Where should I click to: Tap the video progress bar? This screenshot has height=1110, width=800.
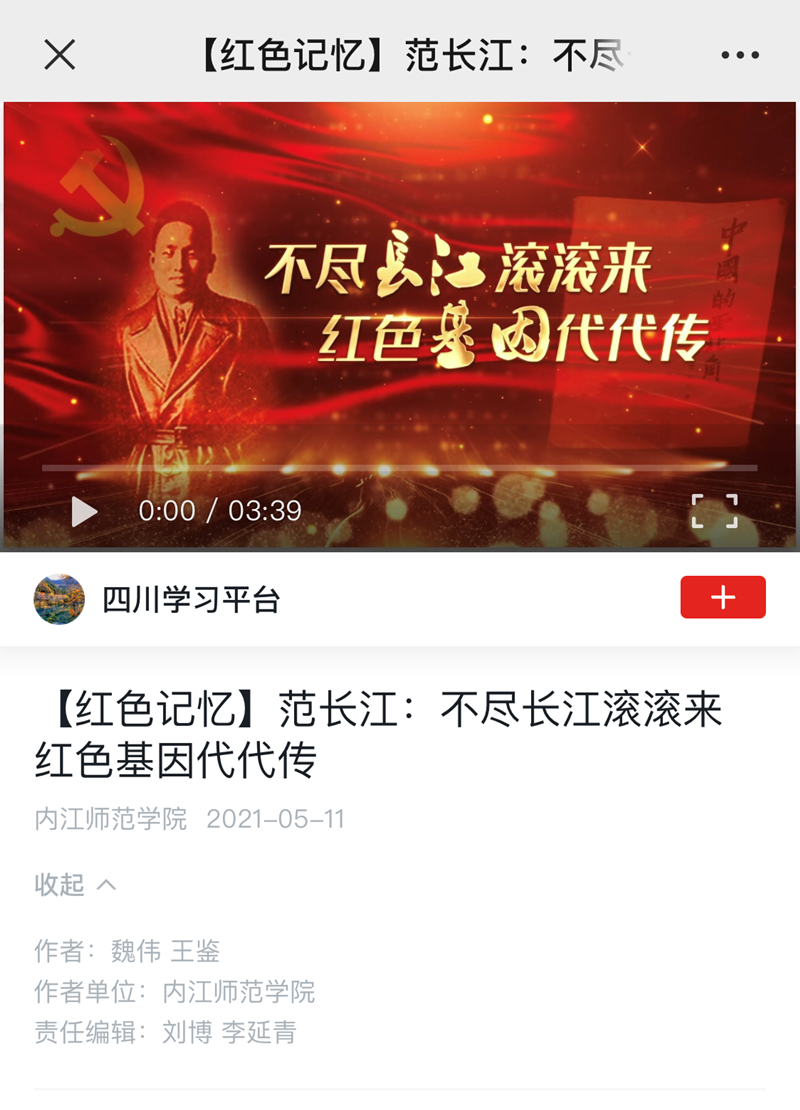tap(400, 468)
